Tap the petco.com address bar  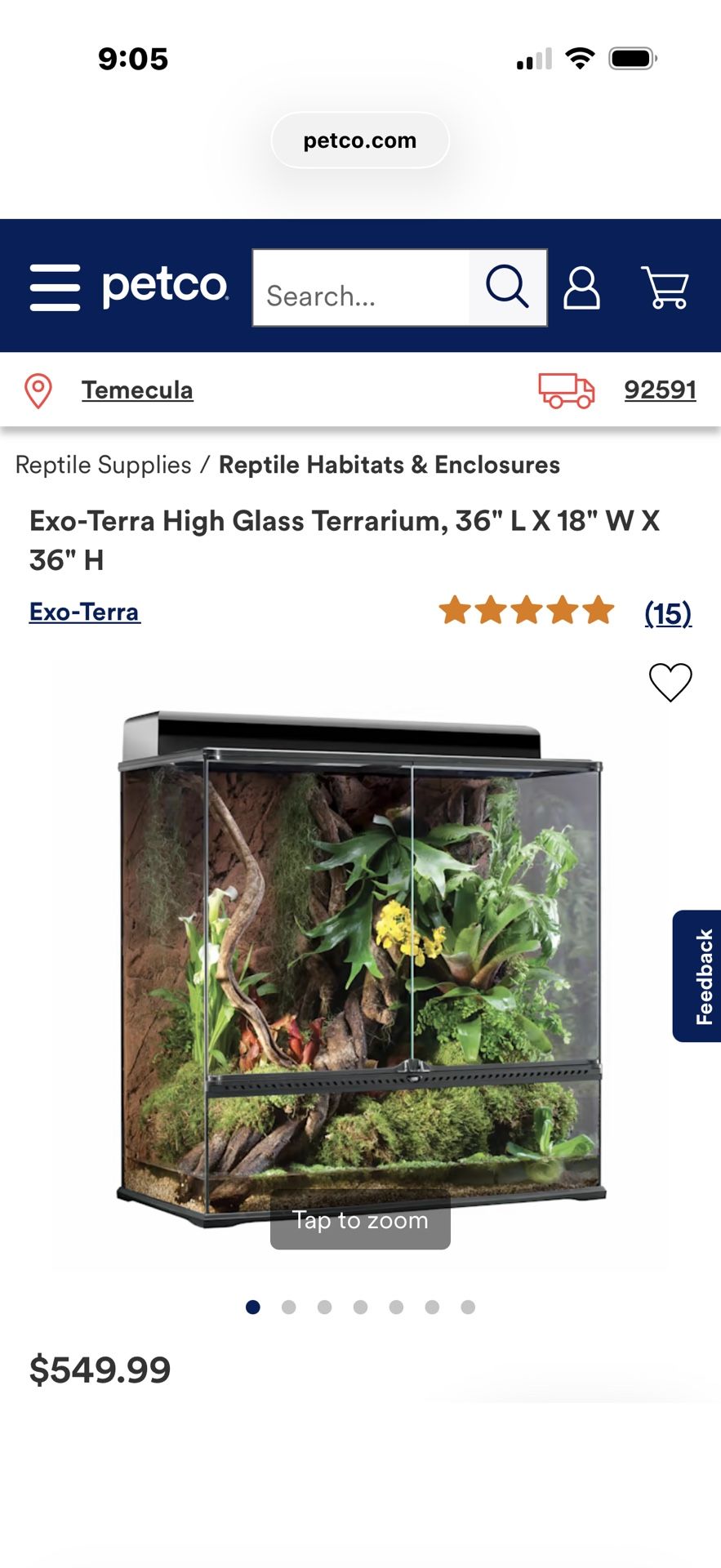click(360, 140)
